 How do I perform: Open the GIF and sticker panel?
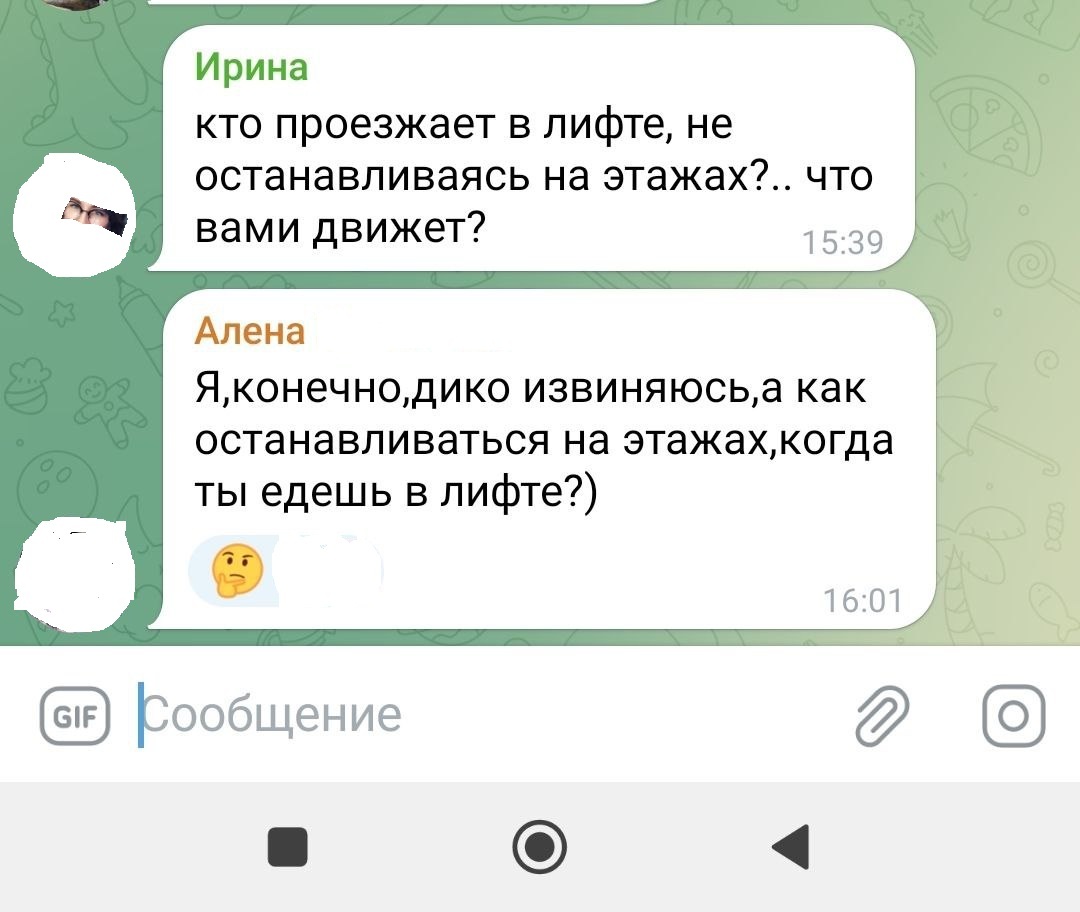tap(76, 716)
